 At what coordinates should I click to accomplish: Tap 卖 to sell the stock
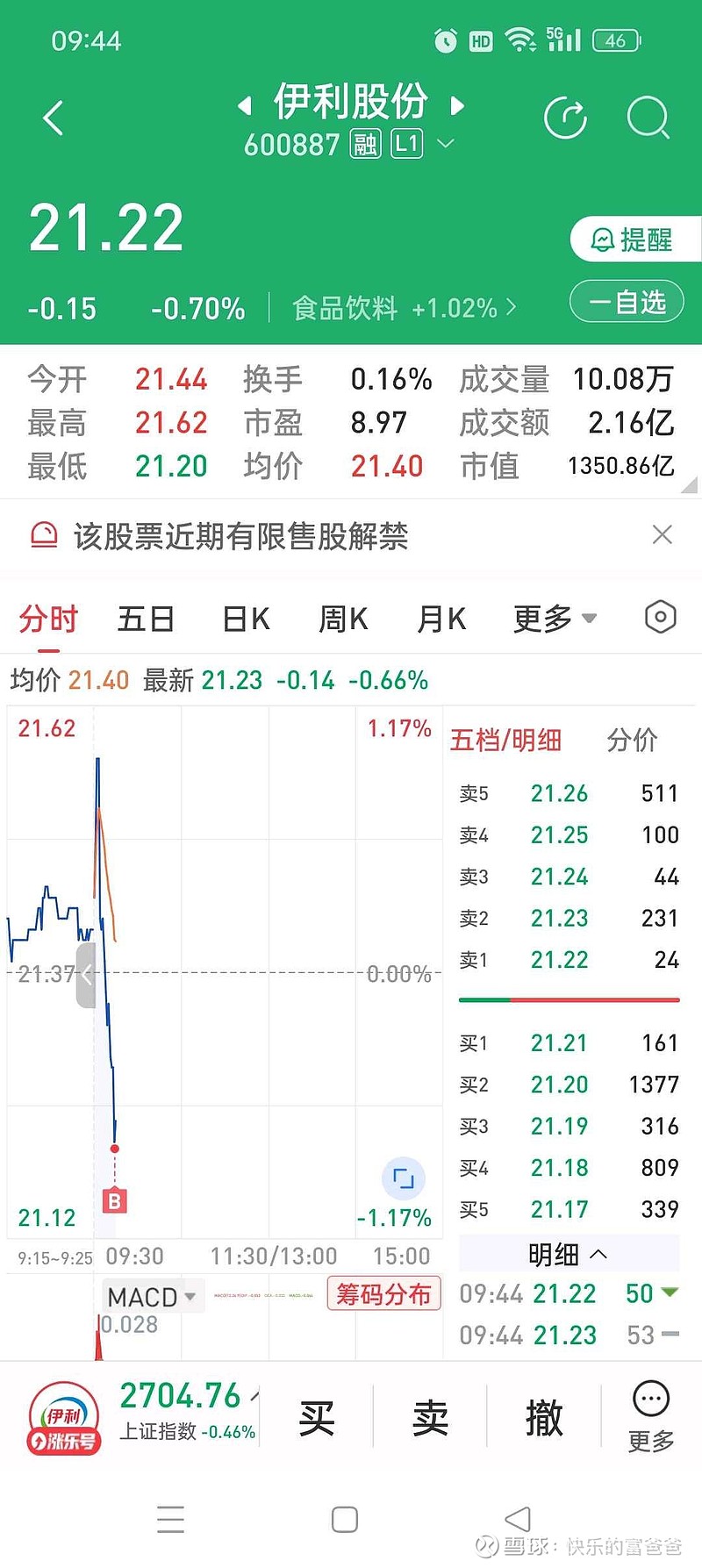point(430,1418)
